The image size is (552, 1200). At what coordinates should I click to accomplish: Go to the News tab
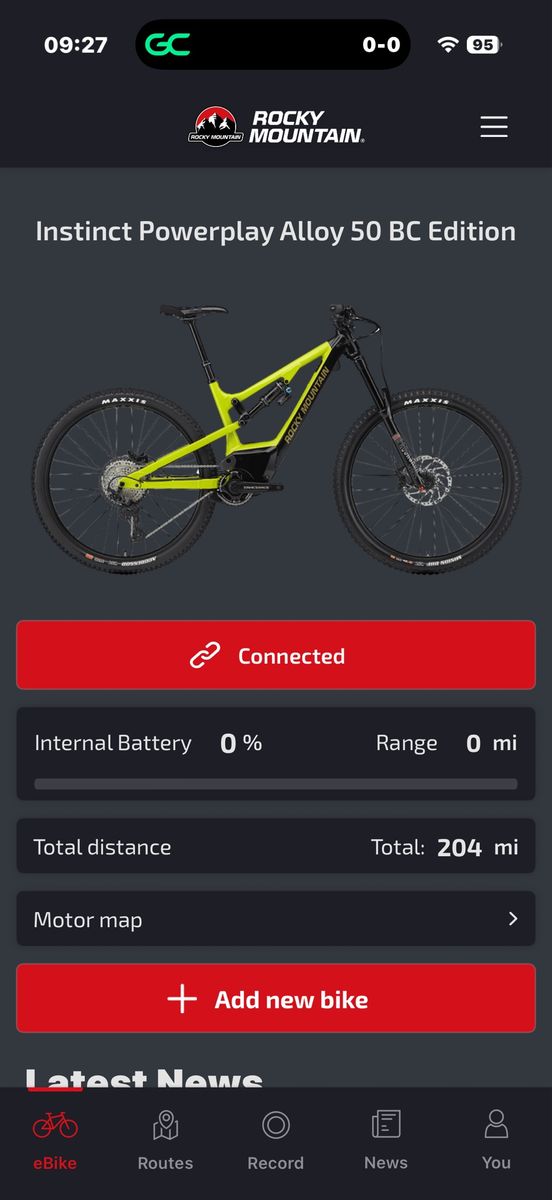tap(386, 1139)
